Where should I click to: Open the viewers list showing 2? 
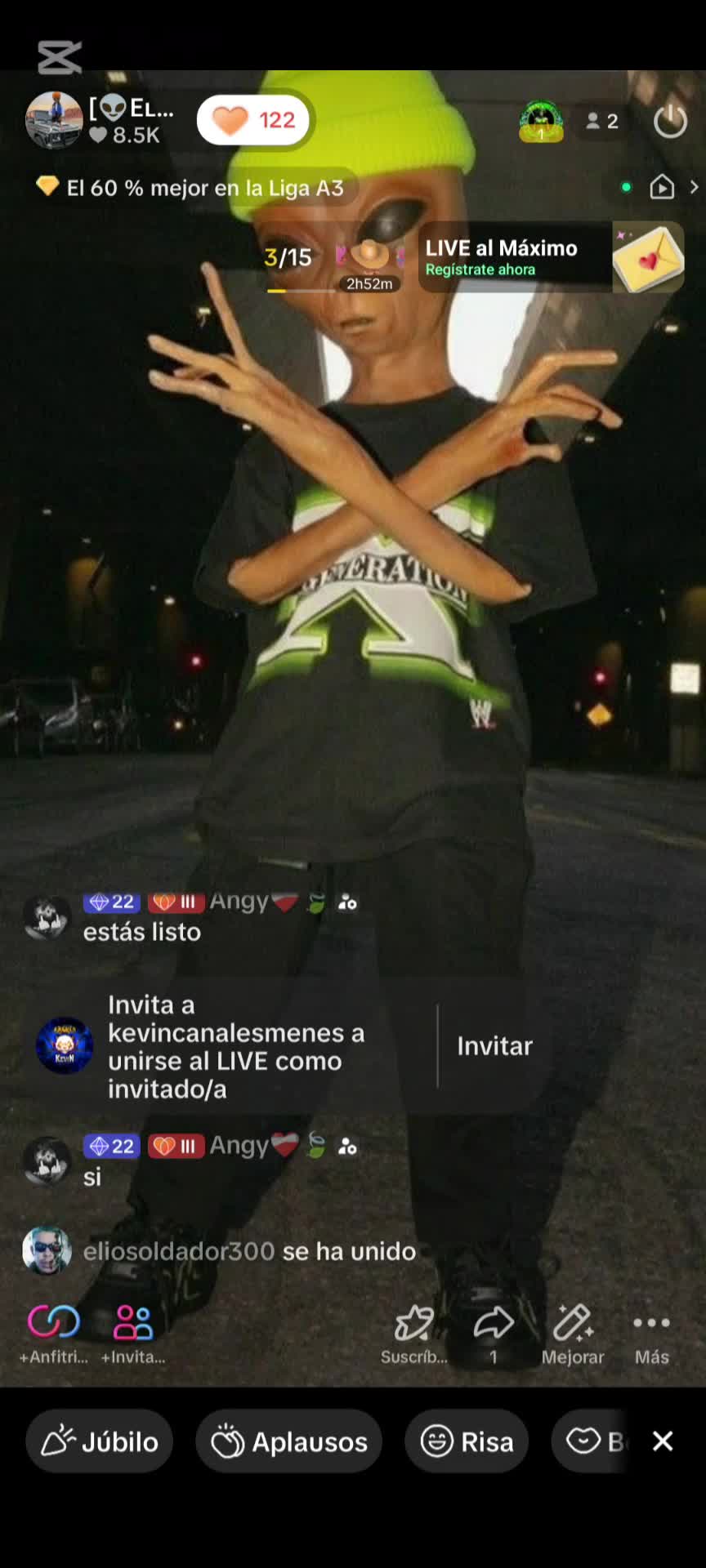point(602,122)
